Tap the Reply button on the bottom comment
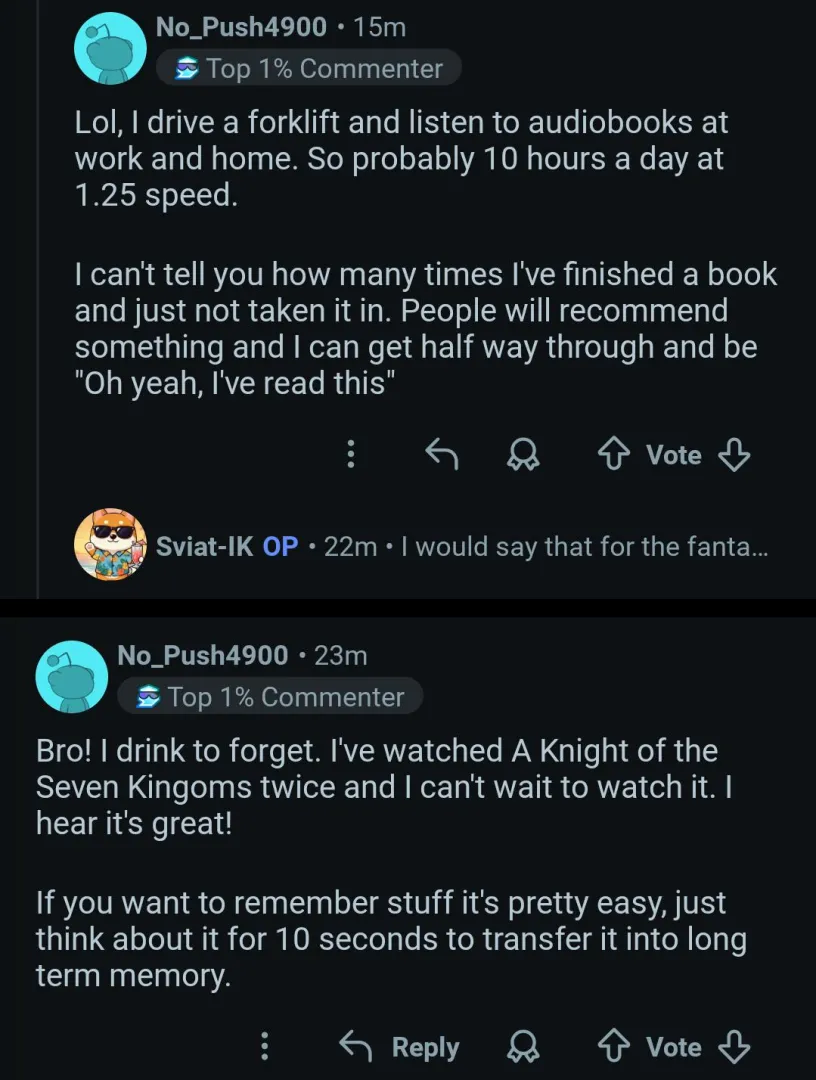This screenshot has height=1080, width=816. 424,1046
